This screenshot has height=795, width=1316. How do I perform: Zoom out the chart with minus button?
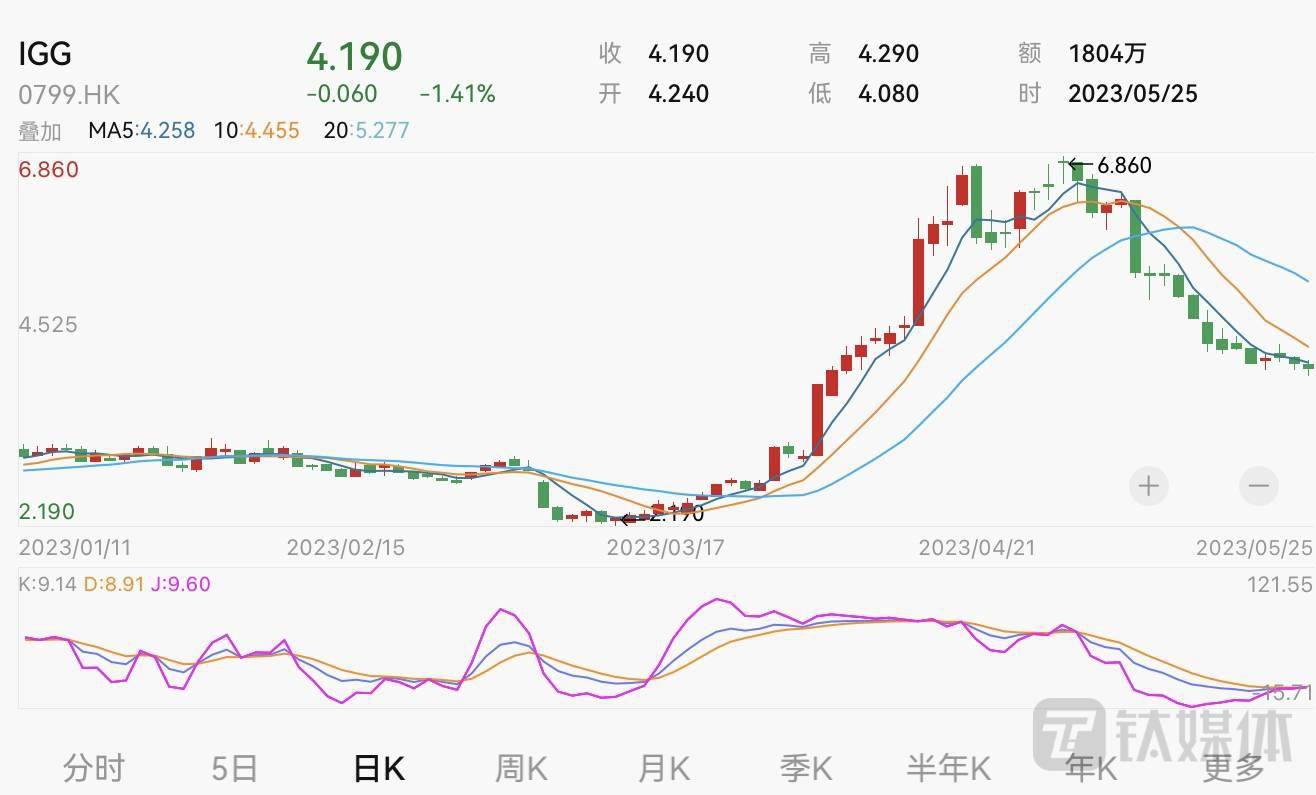point(1258,486)
